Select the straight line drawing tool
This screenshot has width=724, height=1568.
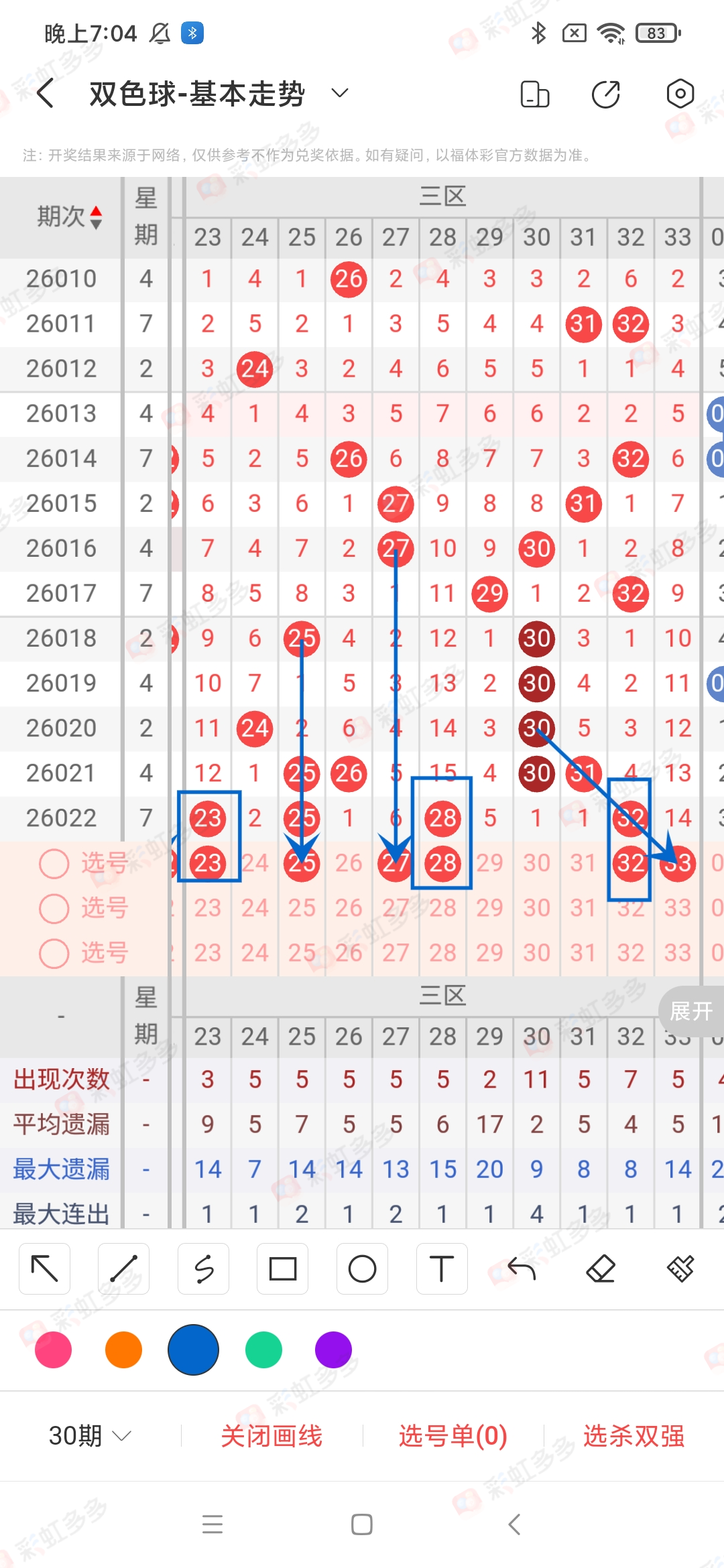123,1268
